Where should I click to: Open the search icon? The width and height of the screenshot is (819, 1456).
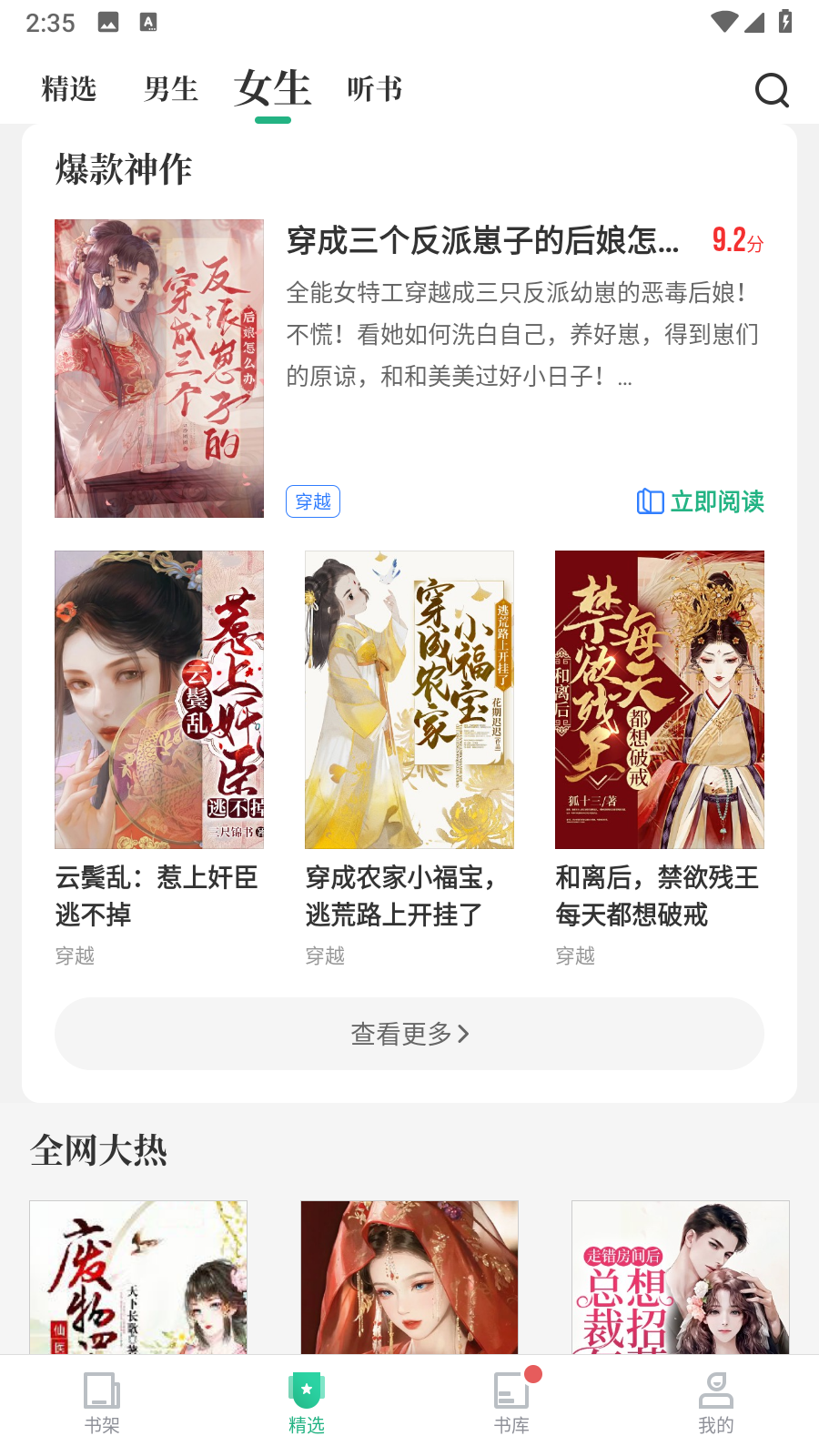coord(772,89)
